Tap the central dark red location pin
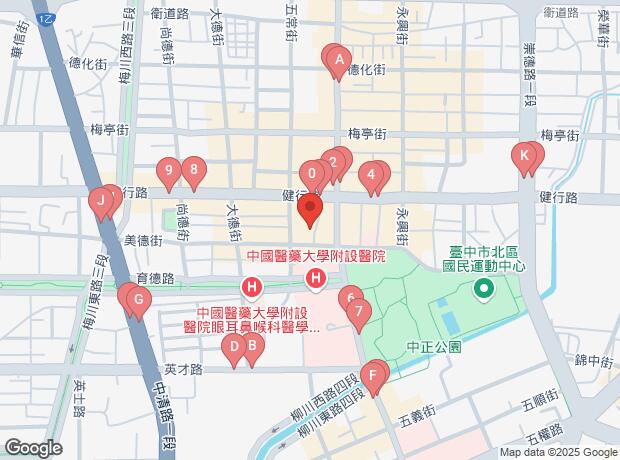 pyautogui.click(x=310, y=208)
